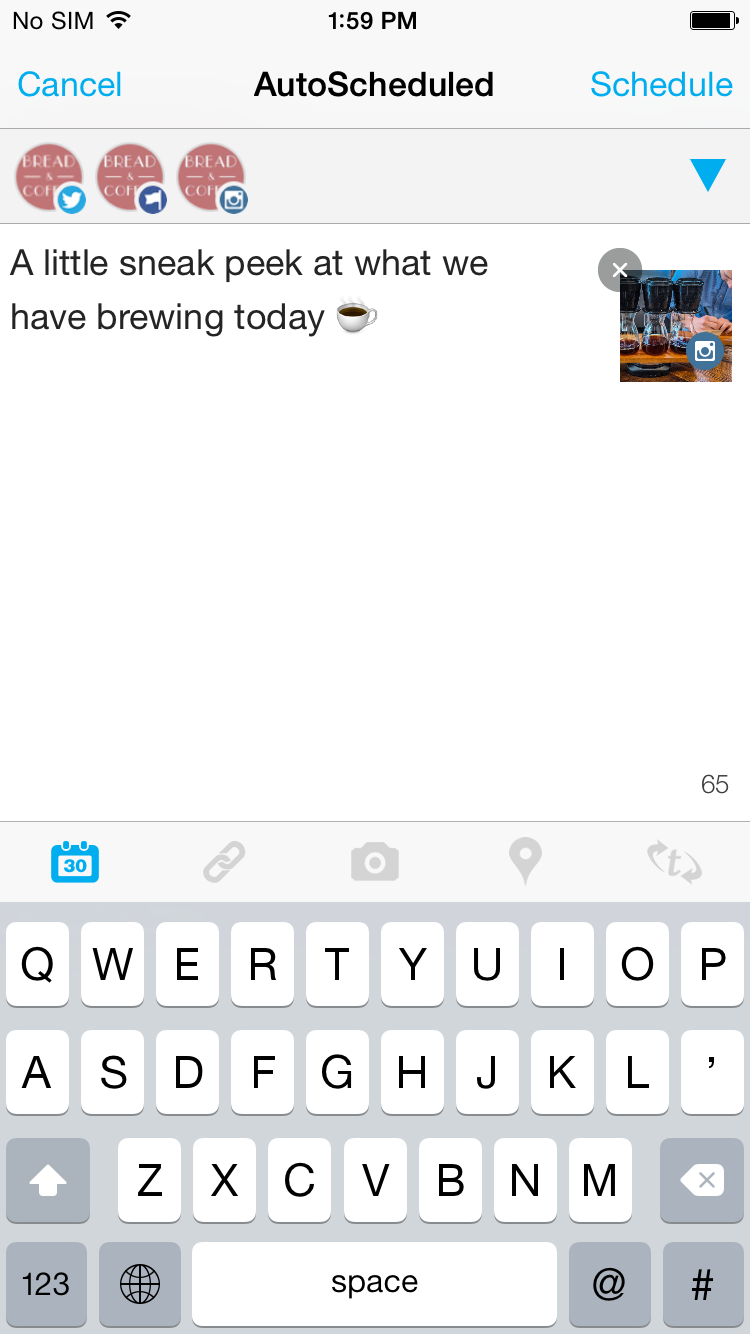This screenshot has height=1334, width=750.
Task: Tap the retweet style icon
Action: click(x=674, y=861)
